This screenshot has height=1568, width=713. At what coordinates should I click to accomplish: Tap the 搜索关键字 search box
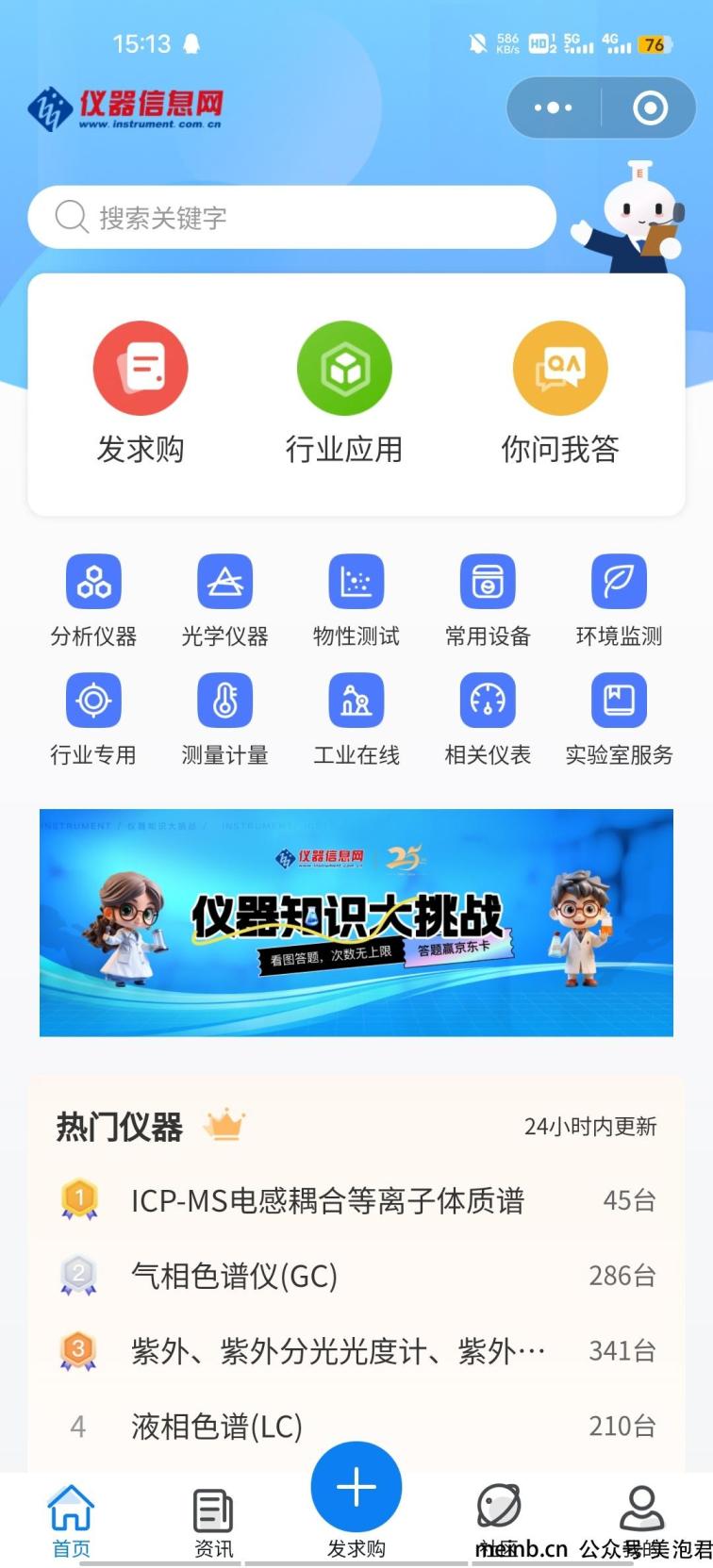click(292, 218)
